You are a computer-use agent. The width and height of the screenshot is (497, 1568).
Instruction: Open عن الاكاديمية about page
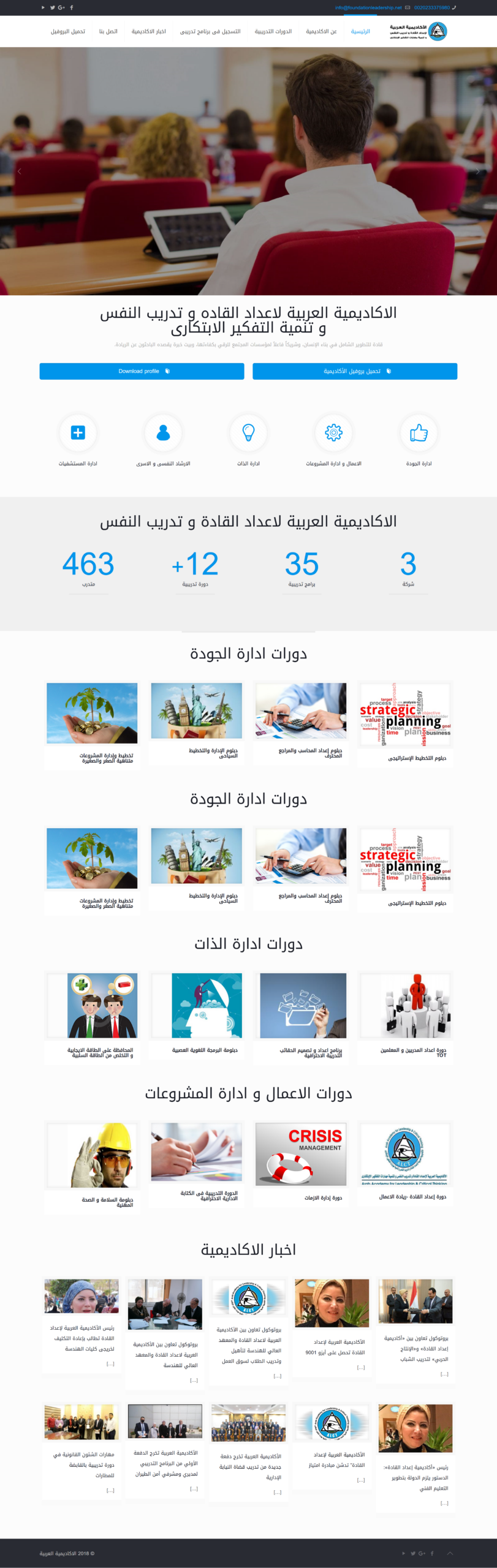[x=321, y=31]
